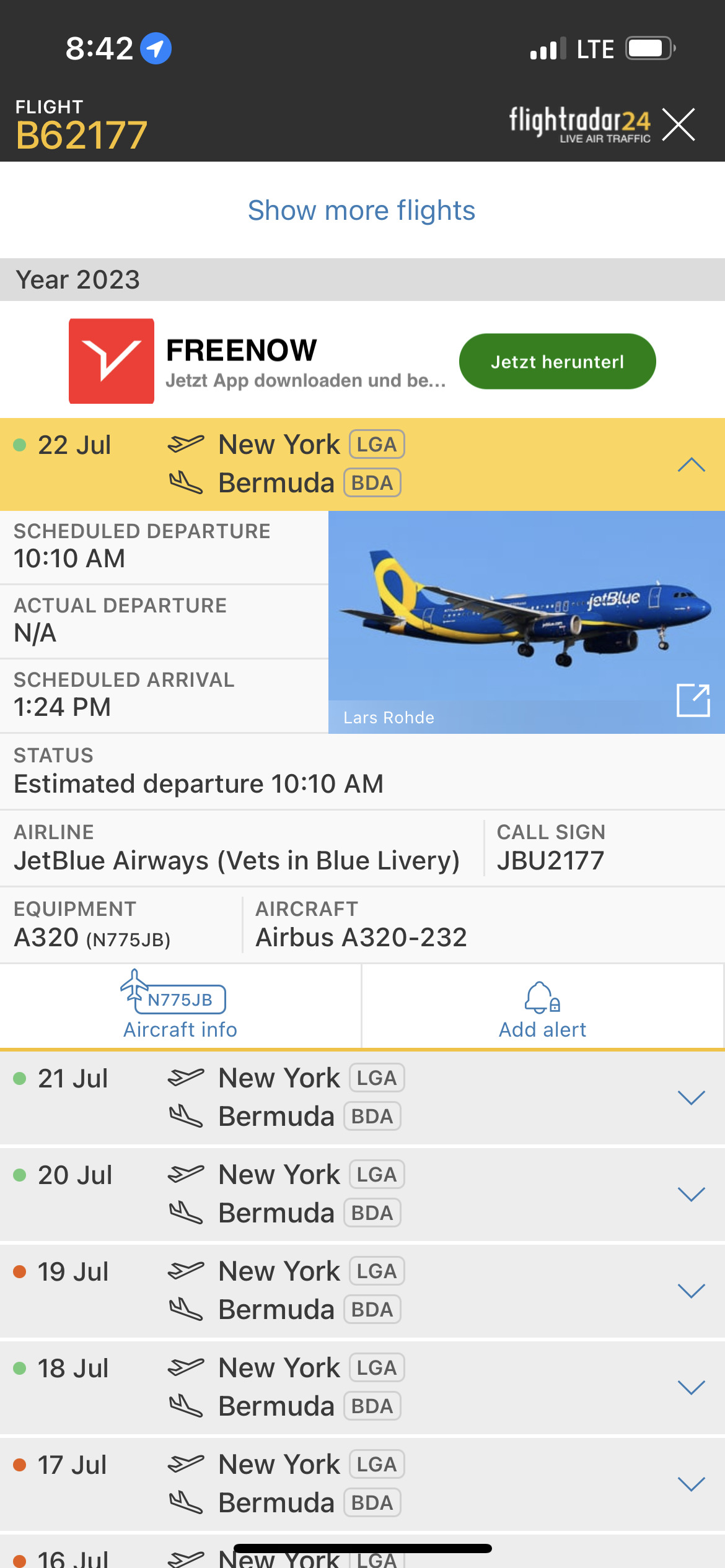This screenshot has width=725, height=1568.
Task: Open the JetBlue aircraft photo full size
Action: 693,700
